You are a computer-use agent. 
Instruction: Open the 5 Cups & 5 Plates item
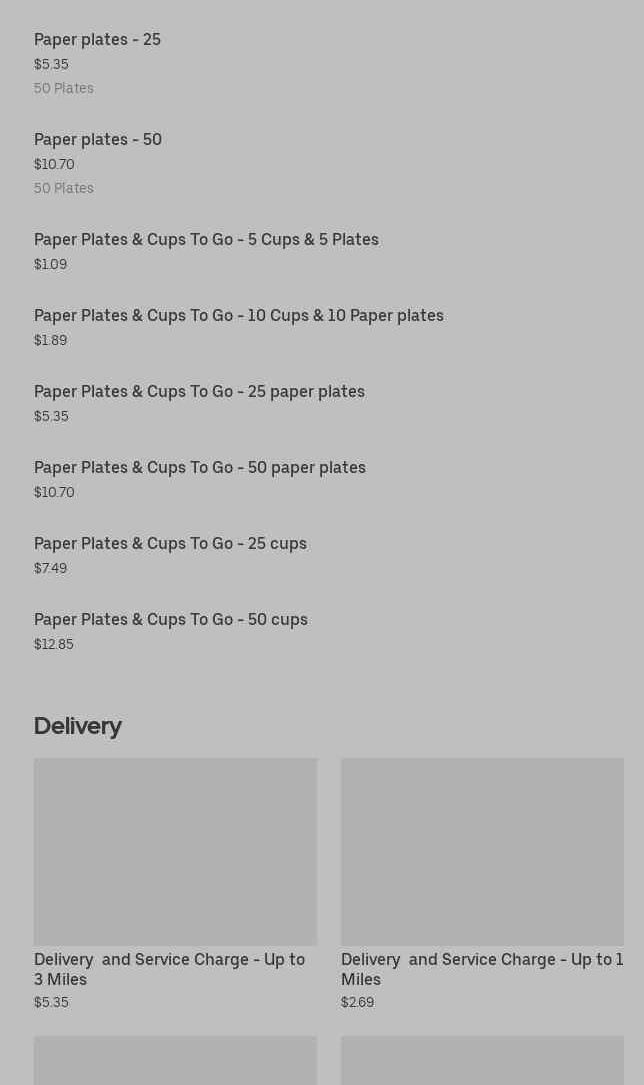pyautogui.click(x=206, y=240)
